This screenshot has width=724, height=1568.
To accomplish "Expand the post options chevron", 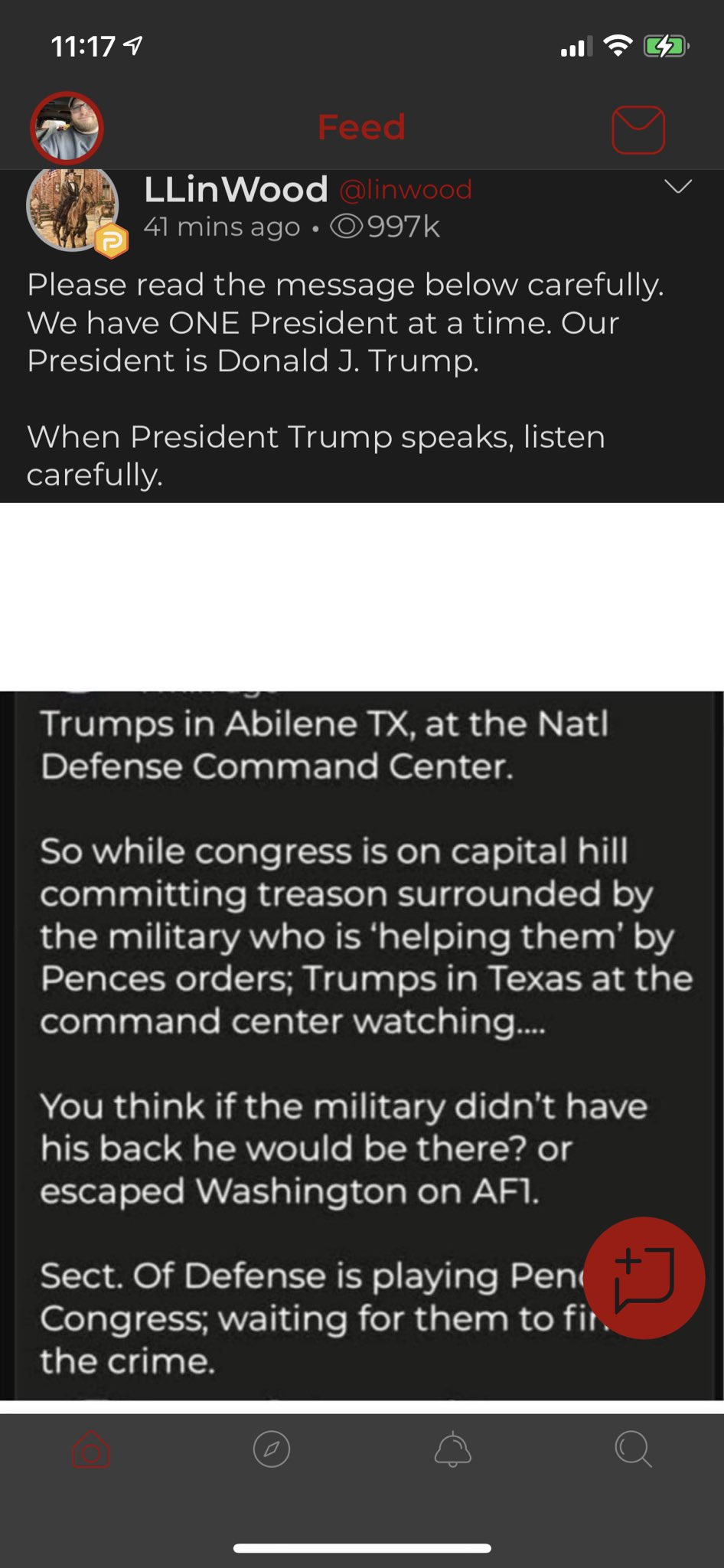I will point(677,186).
